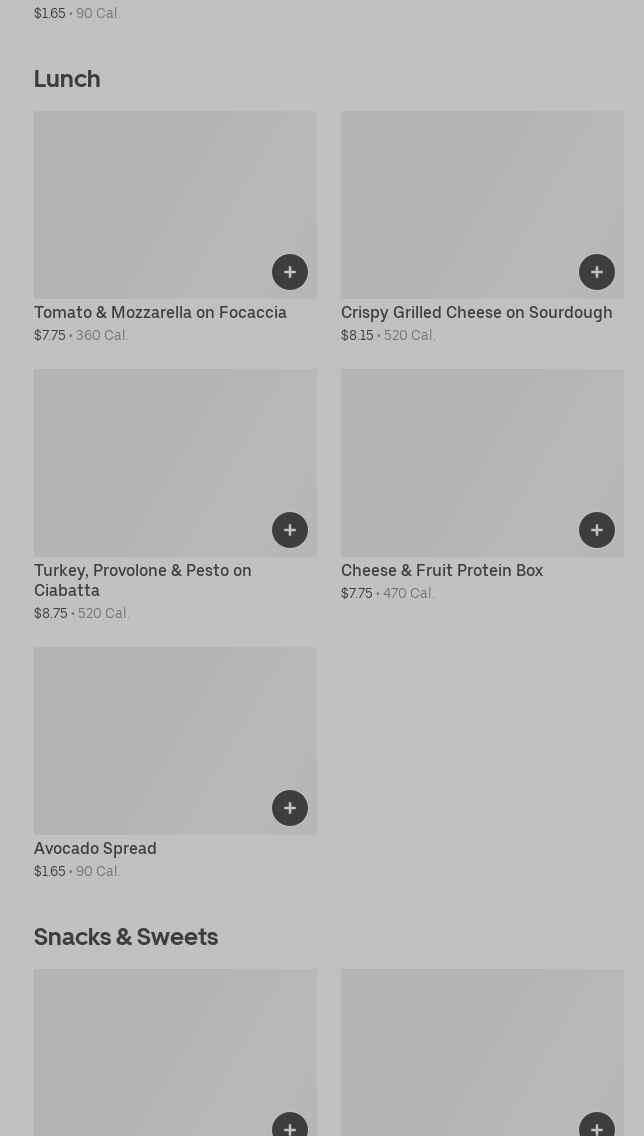
Task: Add Turkey, Provolone & Pesto on Ciabatta
Action: (290, 530)
